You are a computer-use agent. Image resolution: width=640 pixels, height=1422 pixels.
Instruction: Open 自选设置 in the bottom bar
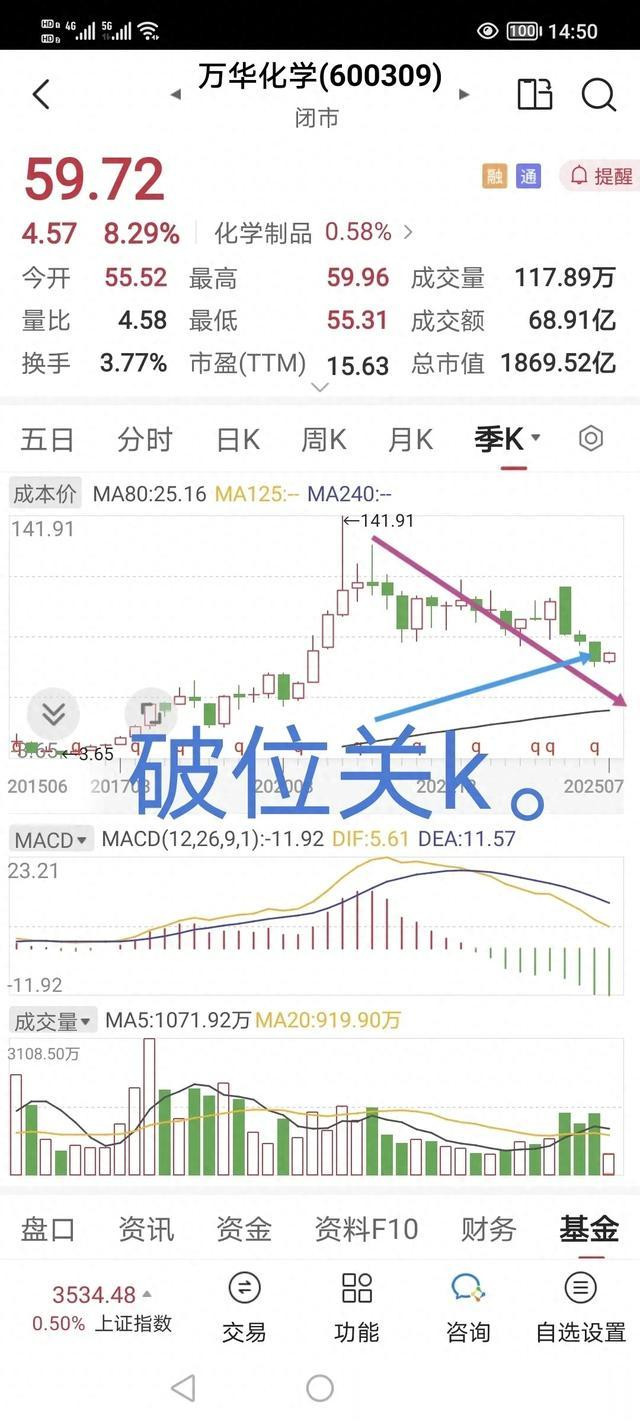(581, 1308)
